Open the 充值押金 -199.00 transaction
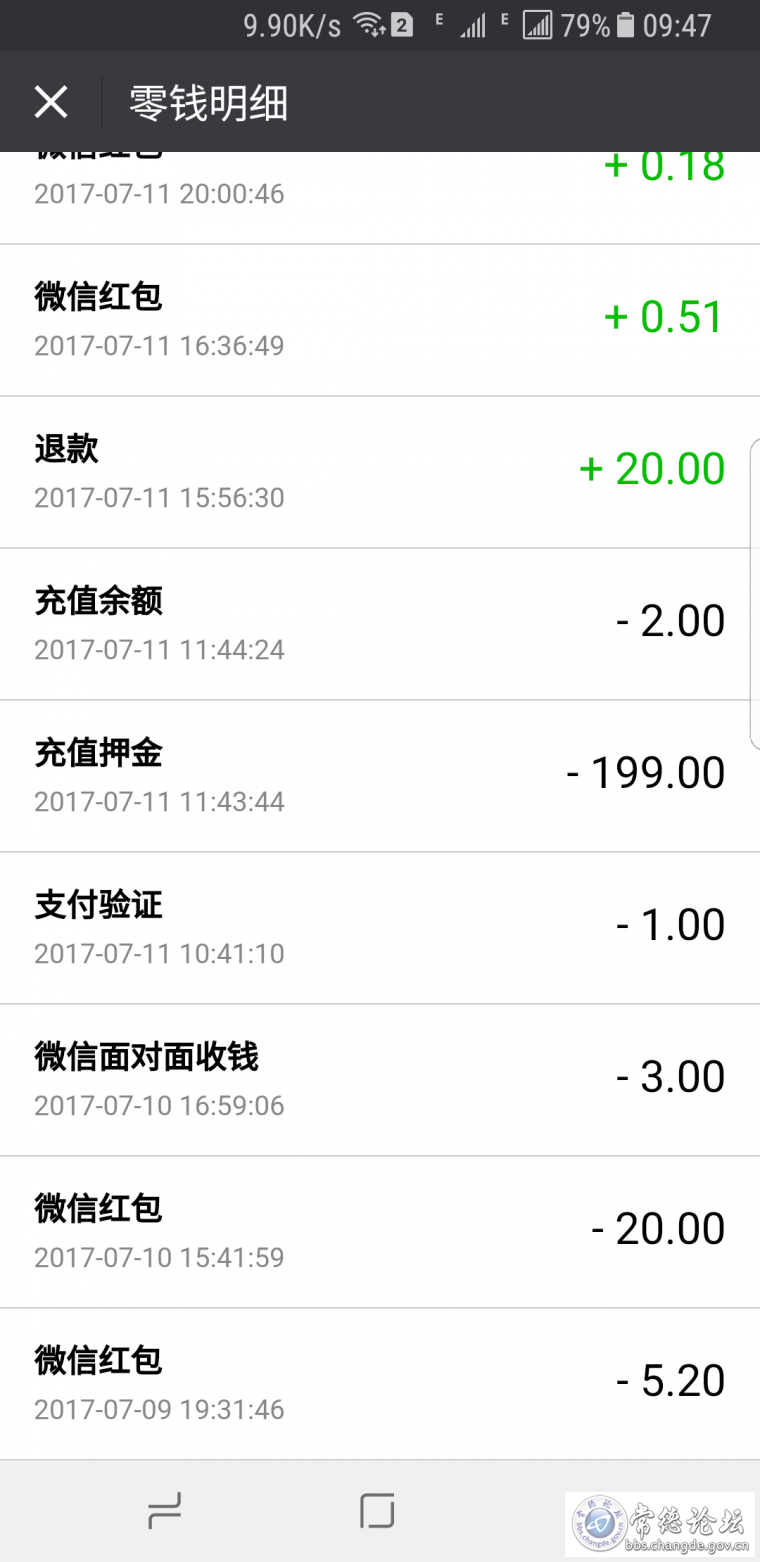Viewport: 760px width, 1562px height. tap(380, 776)
